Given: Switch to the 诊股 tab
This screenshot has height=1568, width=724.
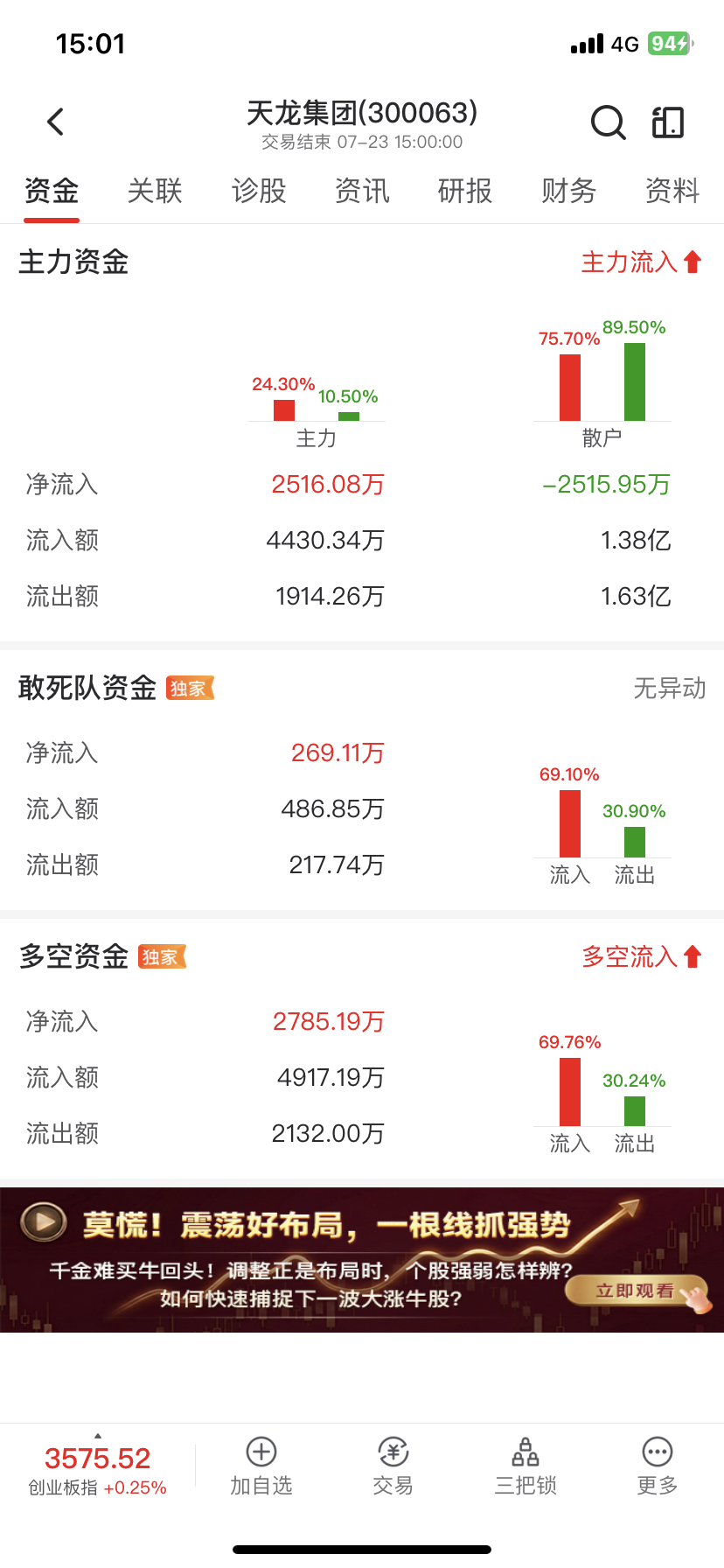Looking at the screenshot, I should pyautogui.click(x=259, y=191).
